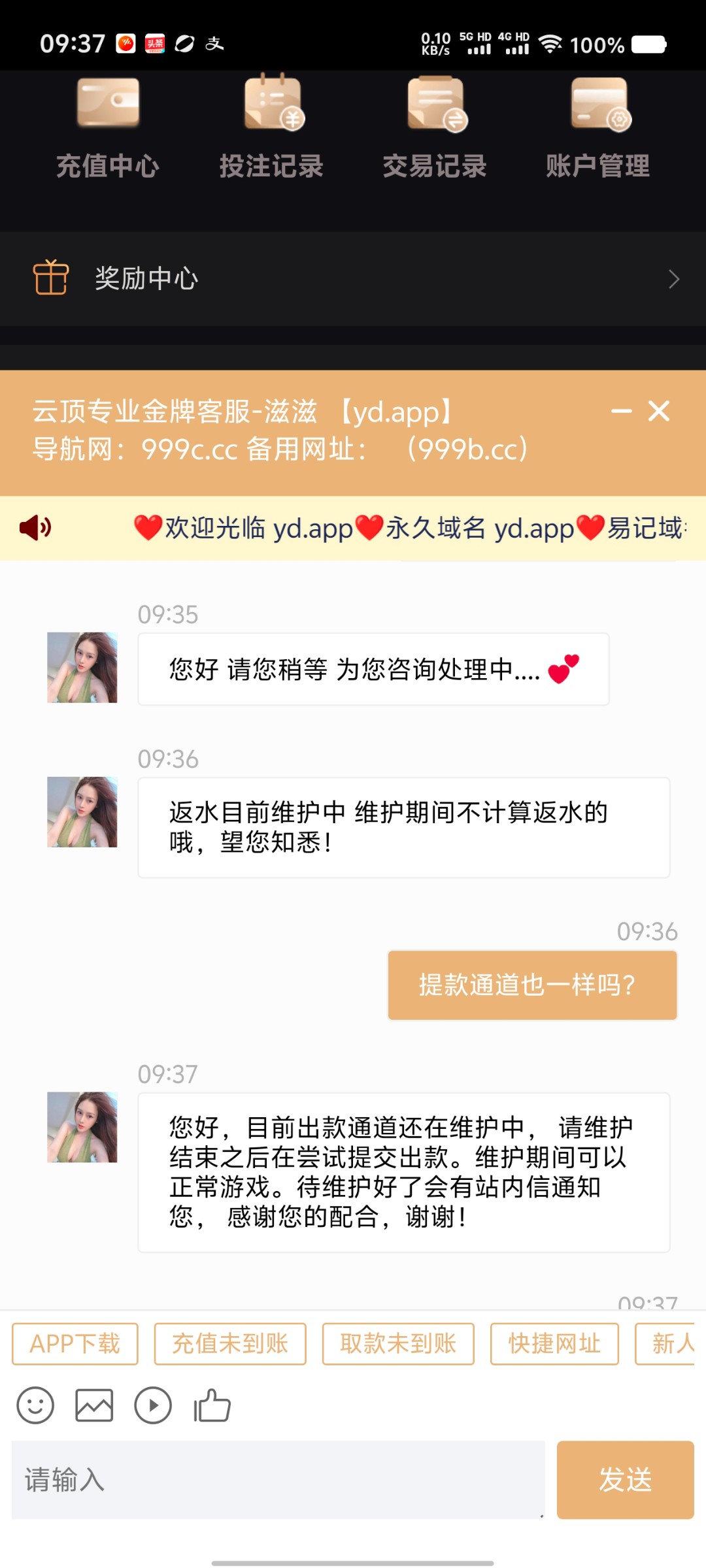Expand 奖励中心 via its right chevron

[x=675, y=278]
